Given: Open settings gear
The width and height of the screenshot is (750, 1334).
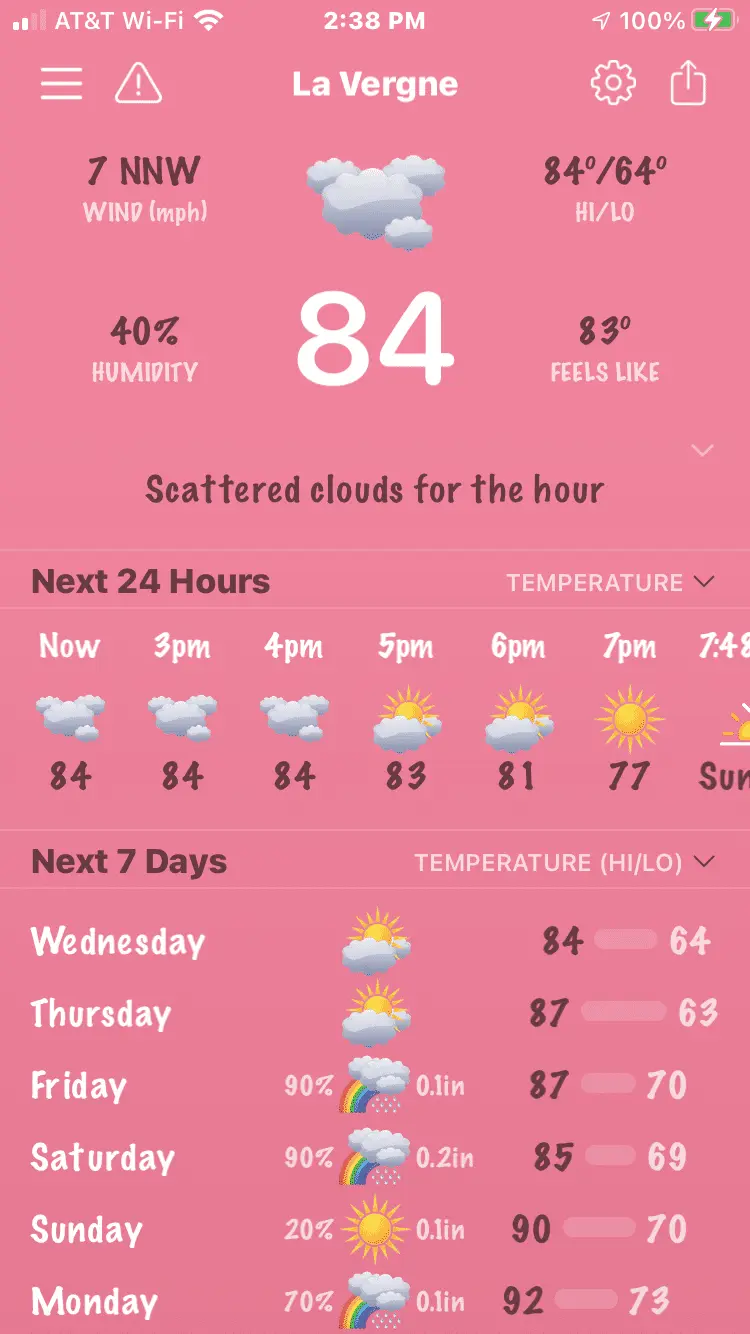Looking at the screenshot, I should click(x=613, y=84).
